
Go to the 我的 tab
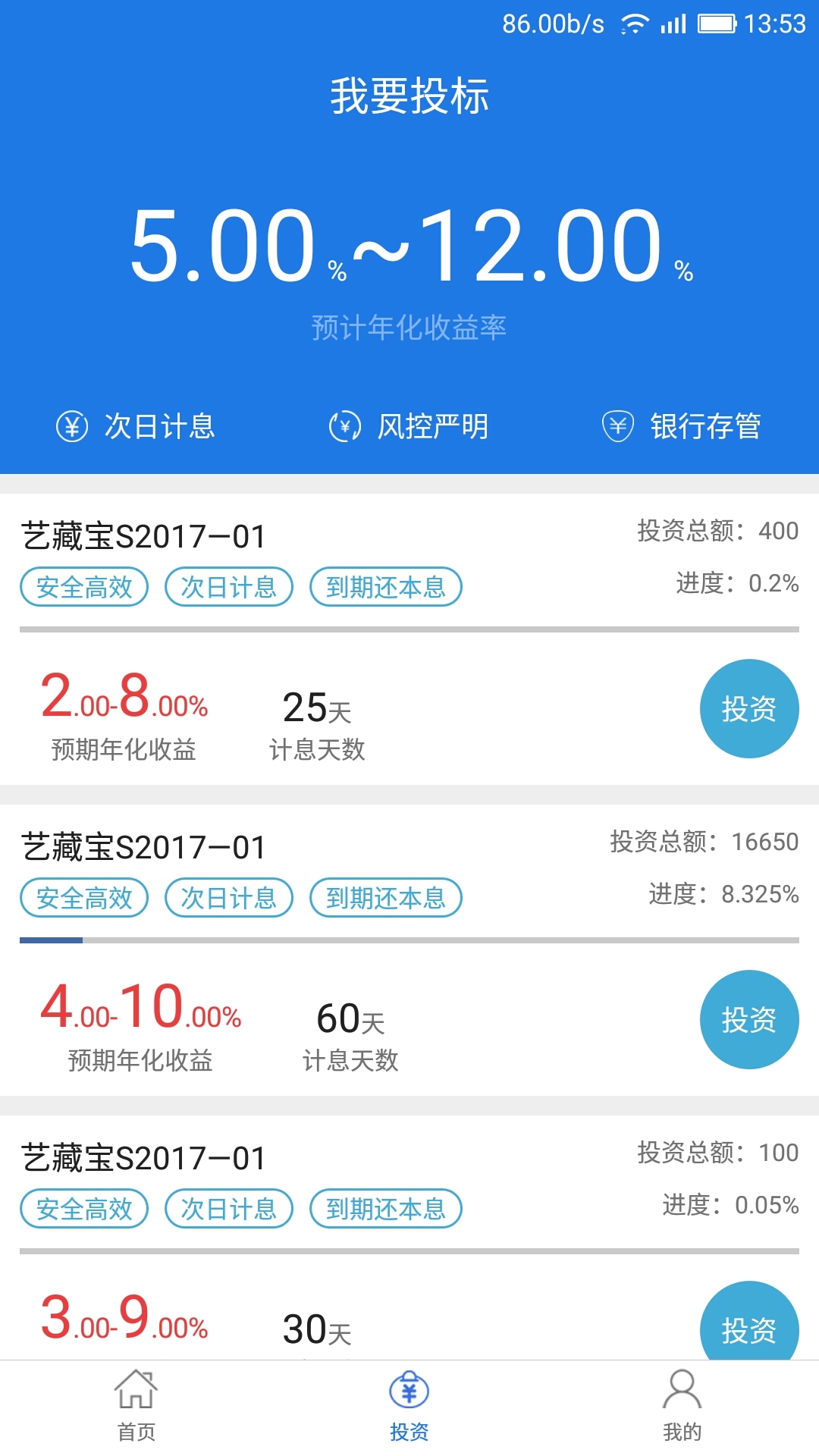click(682, 1407)
